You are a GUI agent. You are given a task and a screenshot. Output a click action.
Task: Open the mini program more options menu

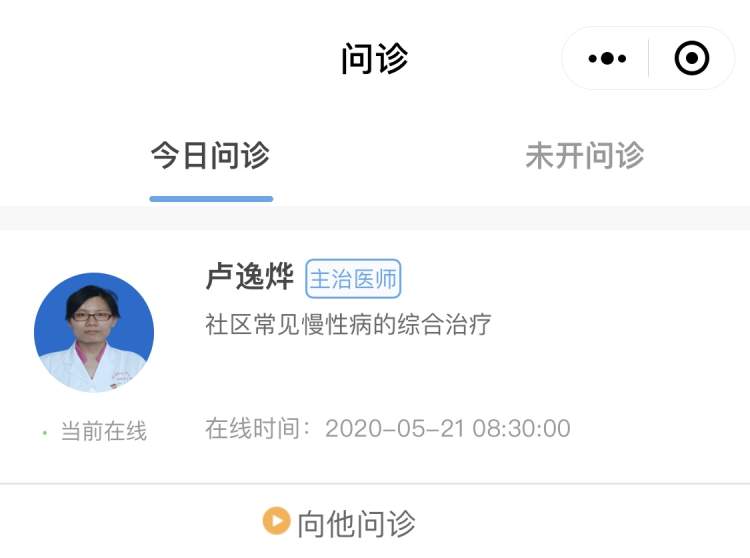[607, 59]
